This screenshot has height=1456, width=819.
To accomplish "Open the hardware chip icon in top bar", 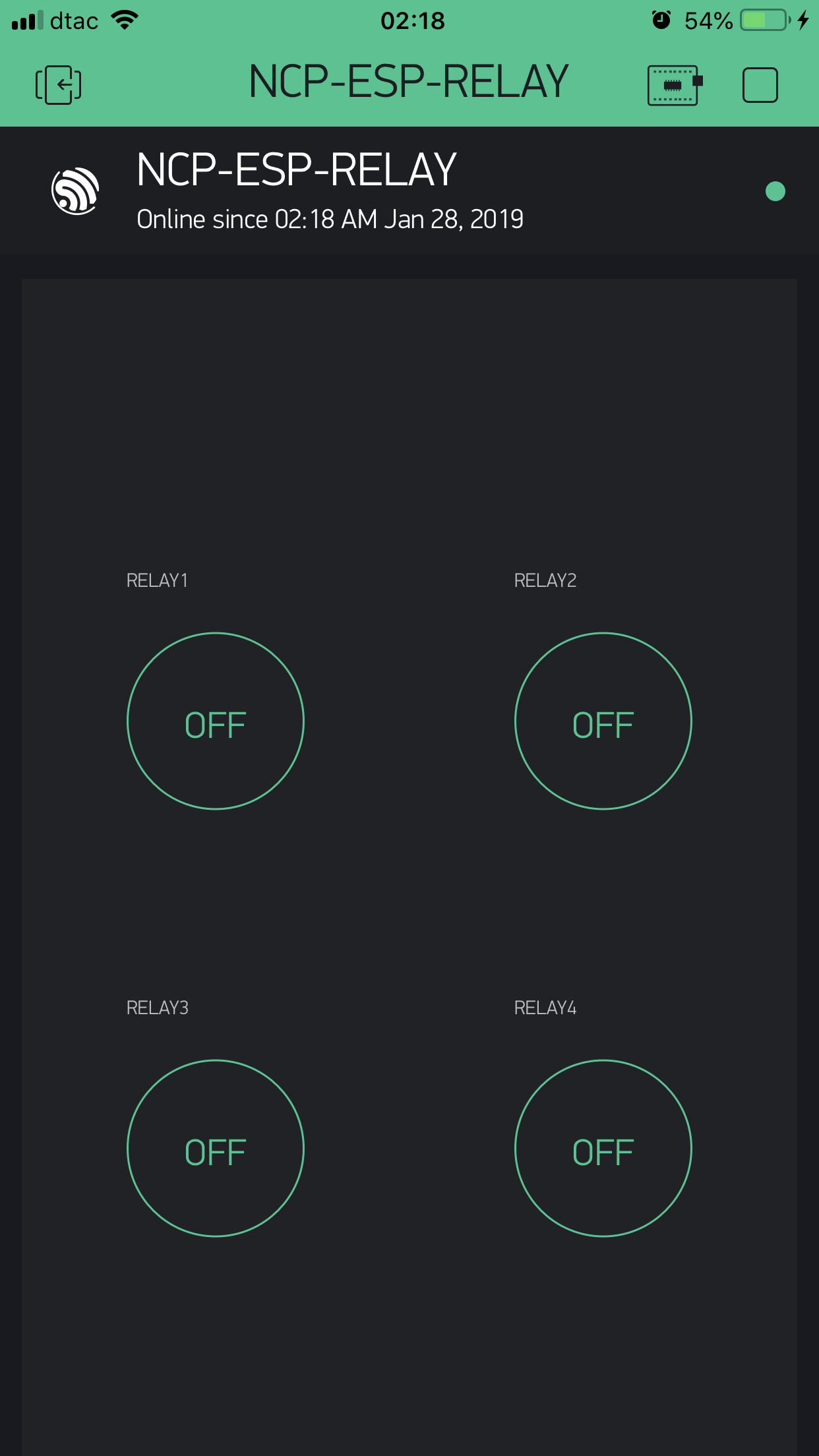I will [x=673, y=84].
